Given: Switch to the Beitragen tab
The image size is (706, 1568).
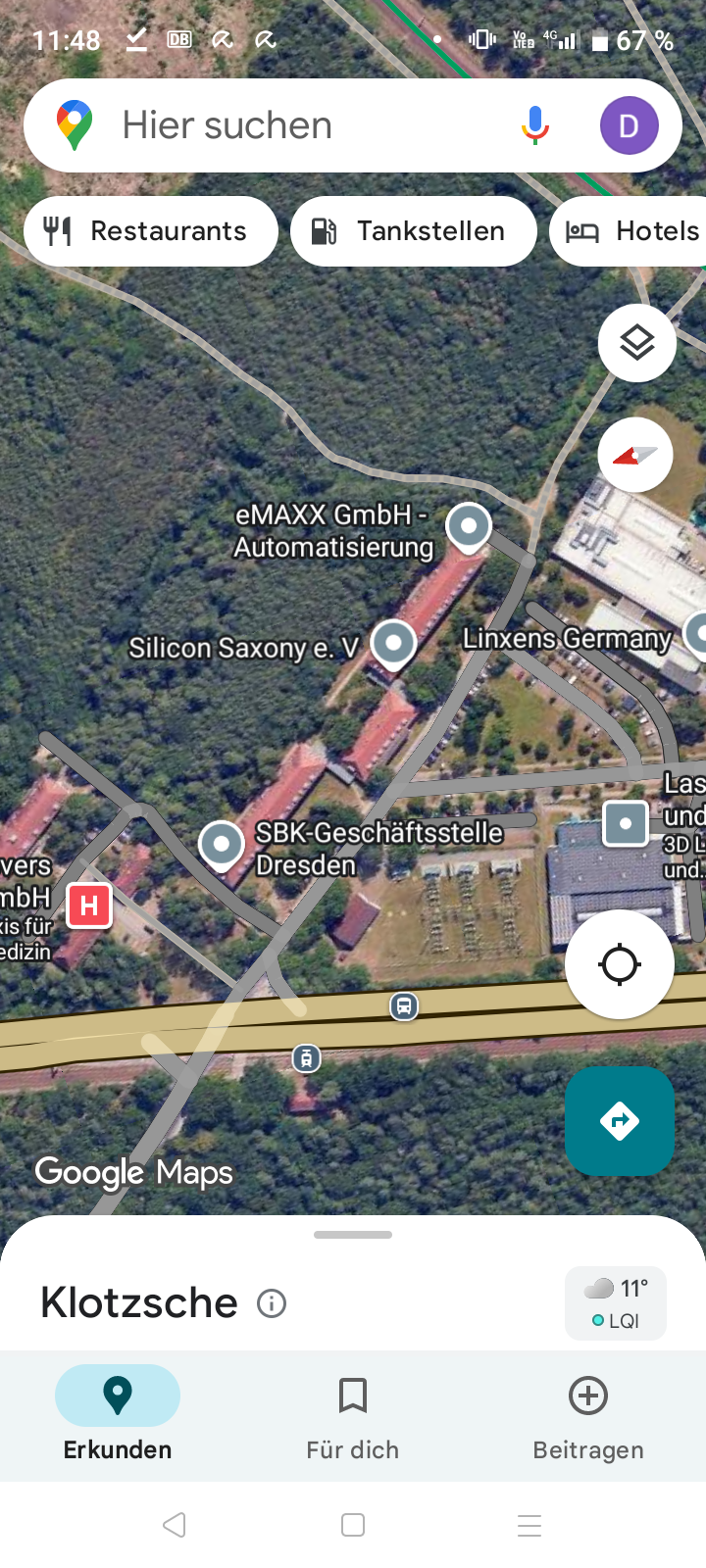Looking at the screenshot, I should point(588,1413).
